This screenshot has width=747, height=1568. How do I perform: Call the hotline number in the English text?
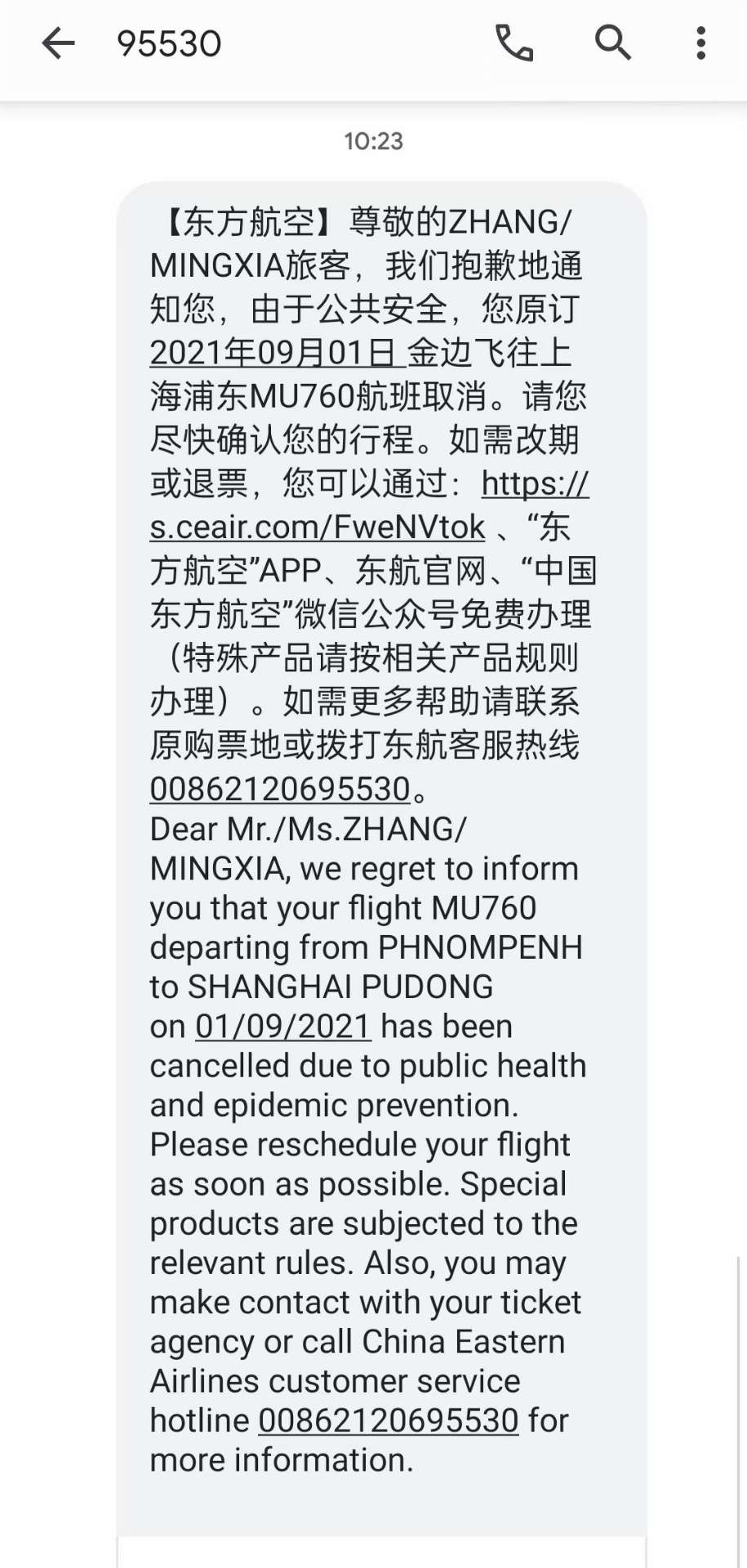pos(389,1421)
